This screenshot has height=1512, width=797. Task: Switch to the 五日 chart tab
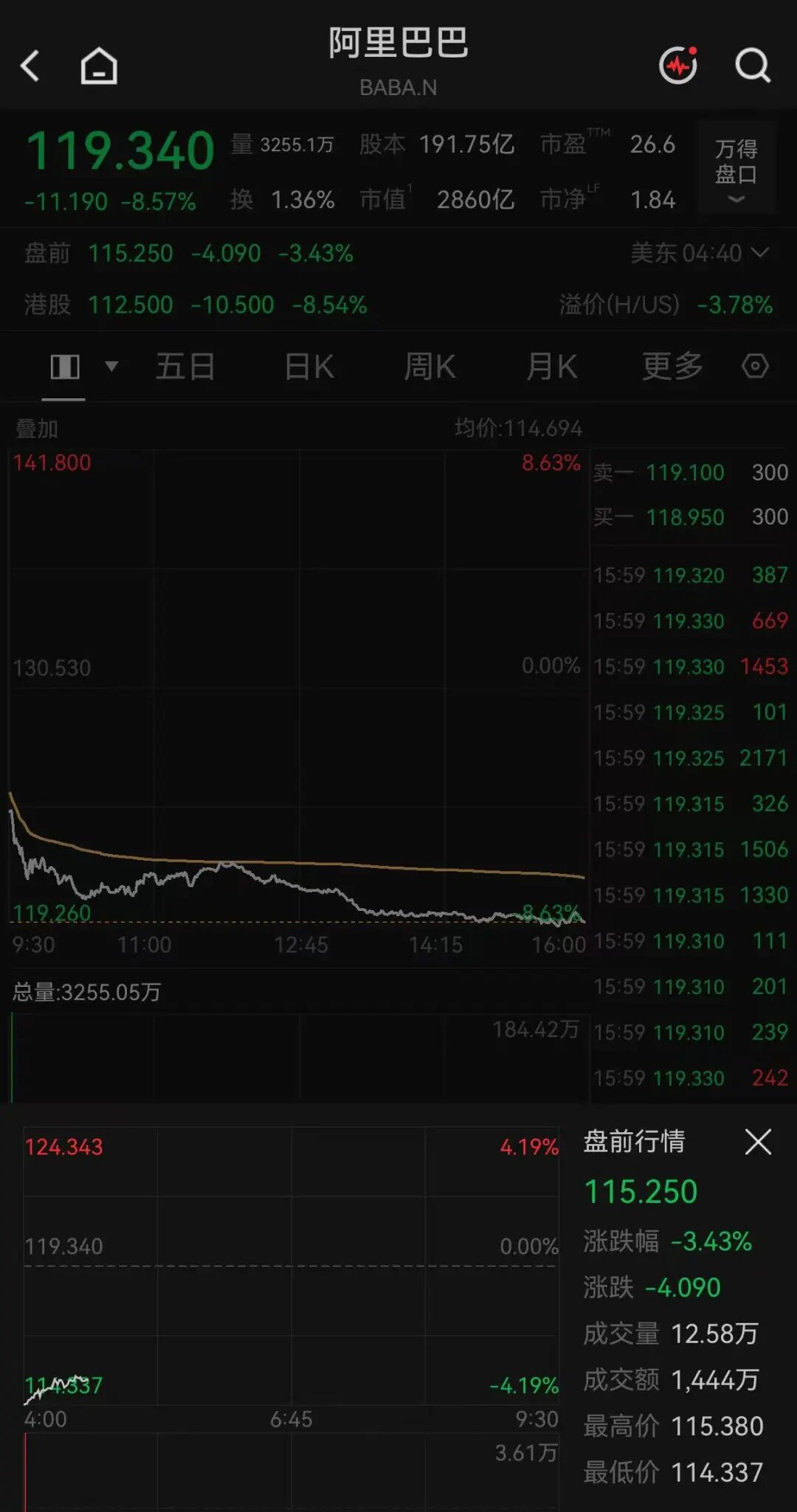185,367
